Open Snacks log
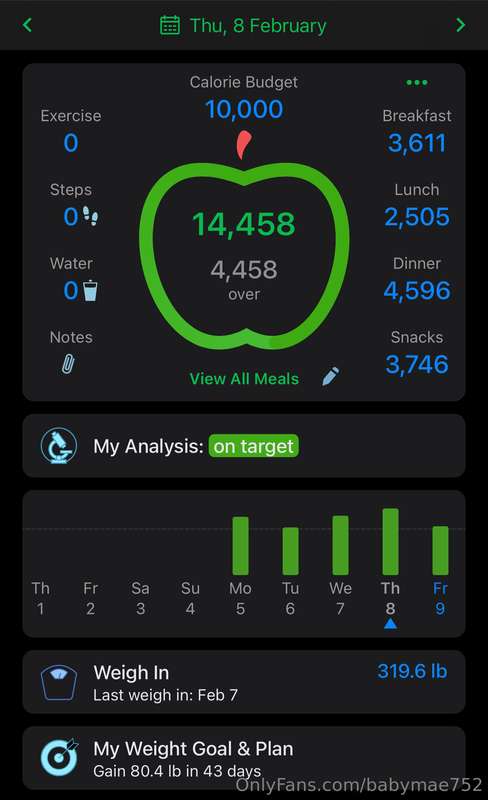 (417, 353)
